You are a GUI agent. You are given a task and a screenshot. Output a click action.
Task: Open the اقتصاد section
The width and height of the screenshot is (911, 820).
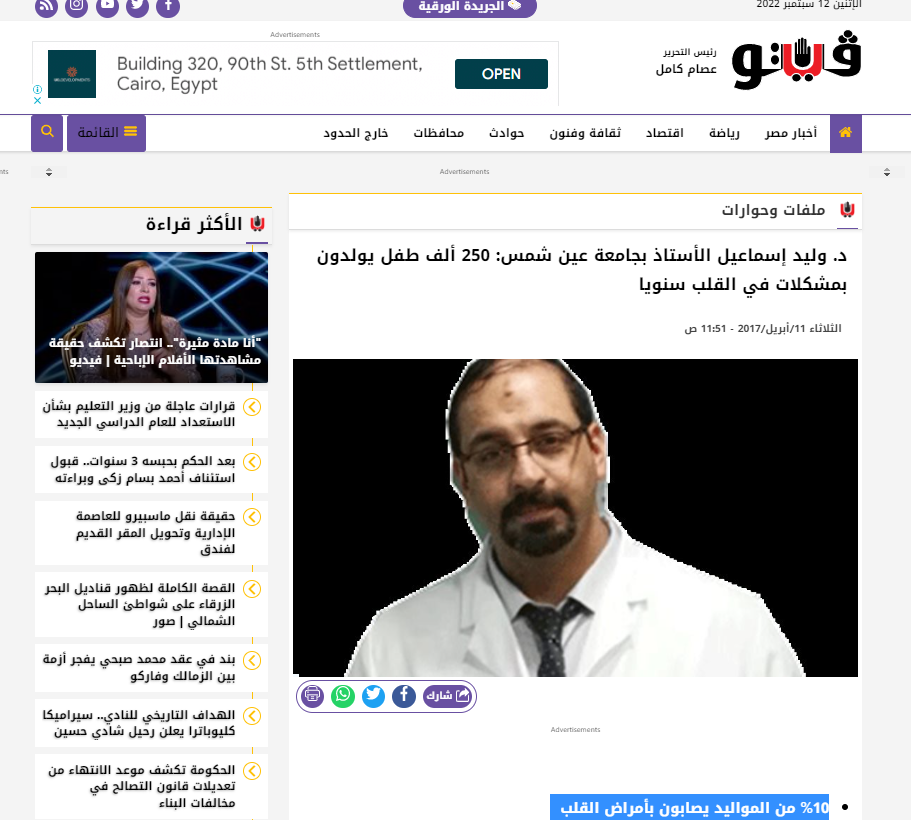(665, 133)
